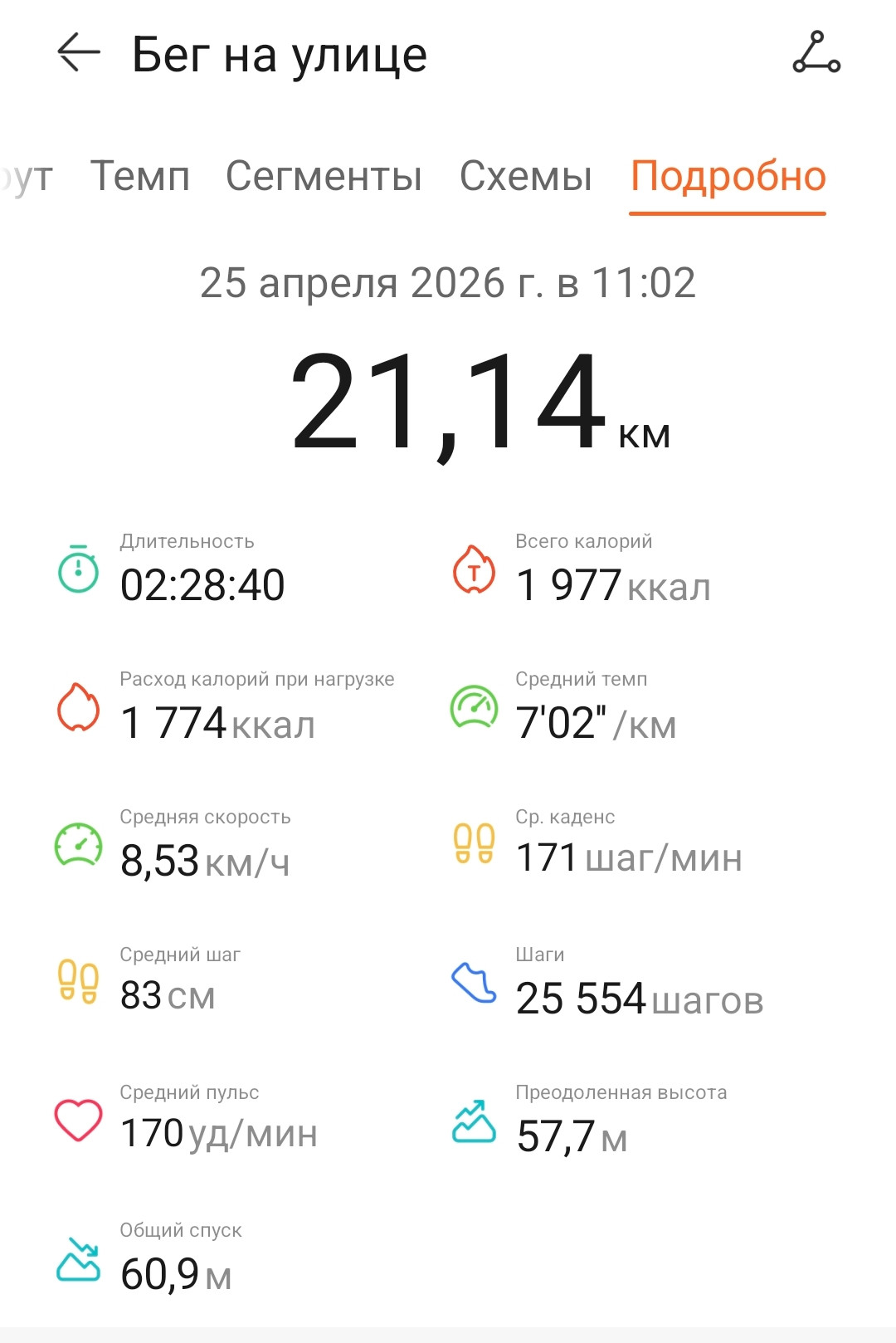Open the route share icon
896x1343 pixels.
[816, 53]
